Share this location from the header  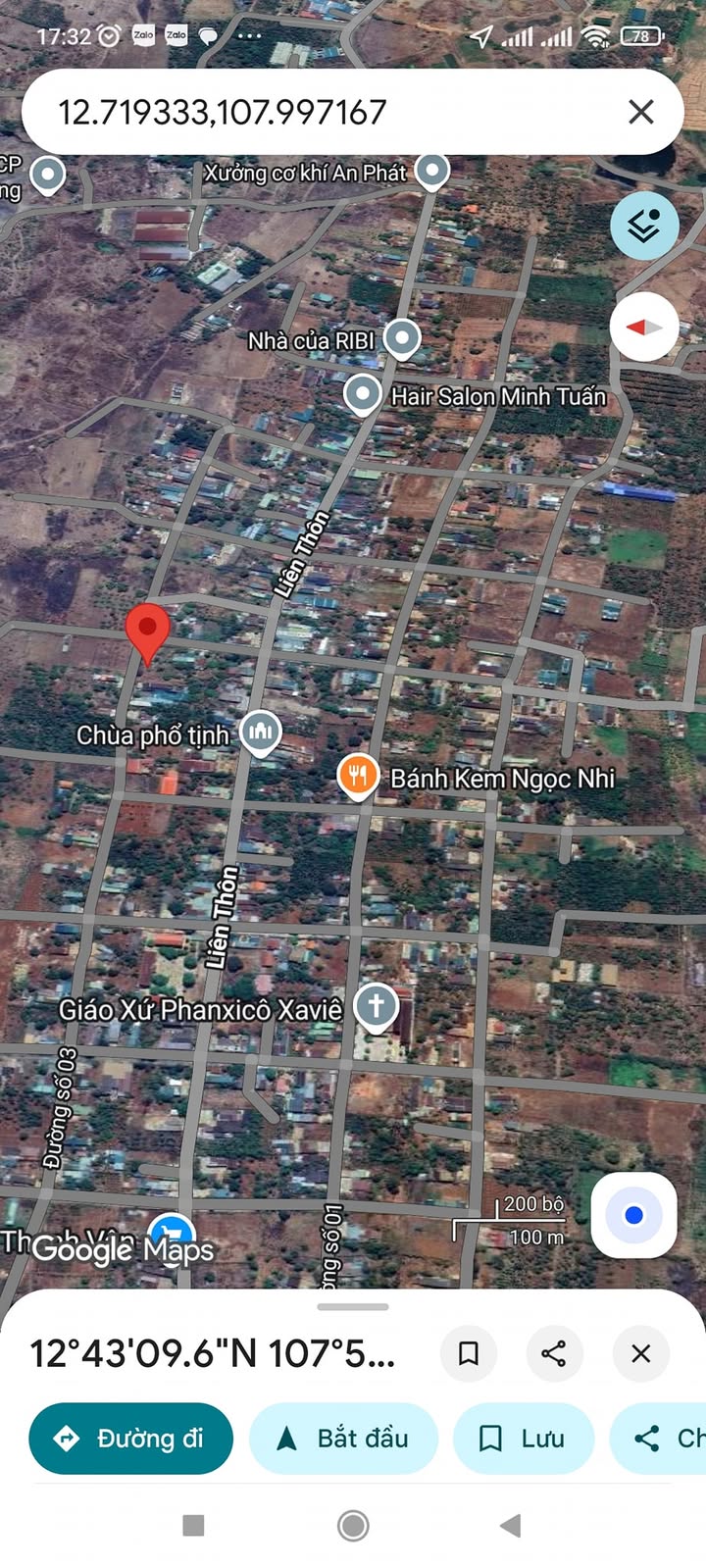coord(553,1353)
